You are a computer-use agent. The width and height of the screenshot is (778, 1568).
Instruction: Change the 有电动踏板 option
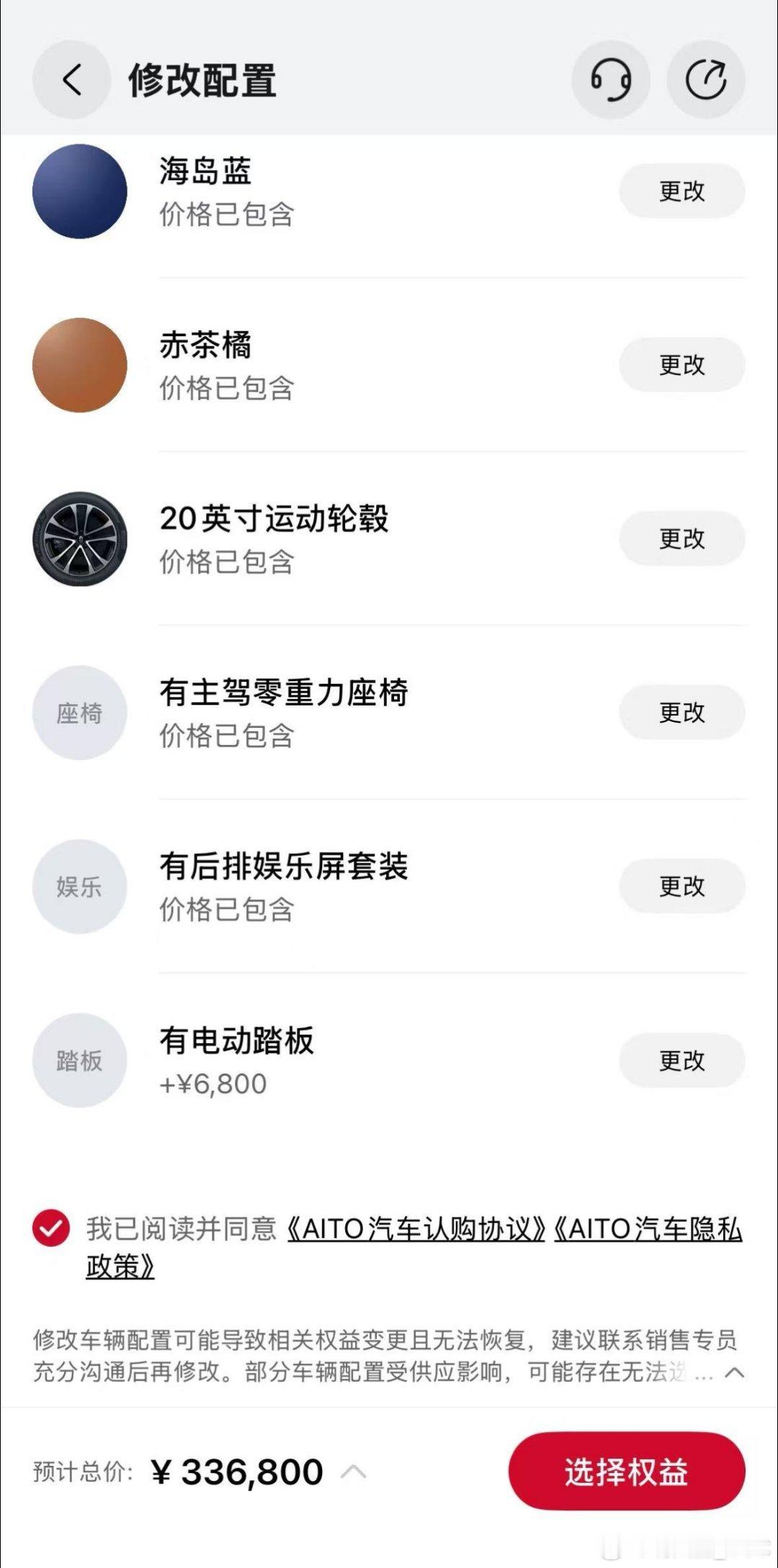pyautogui.click(x=681, y=1060)
